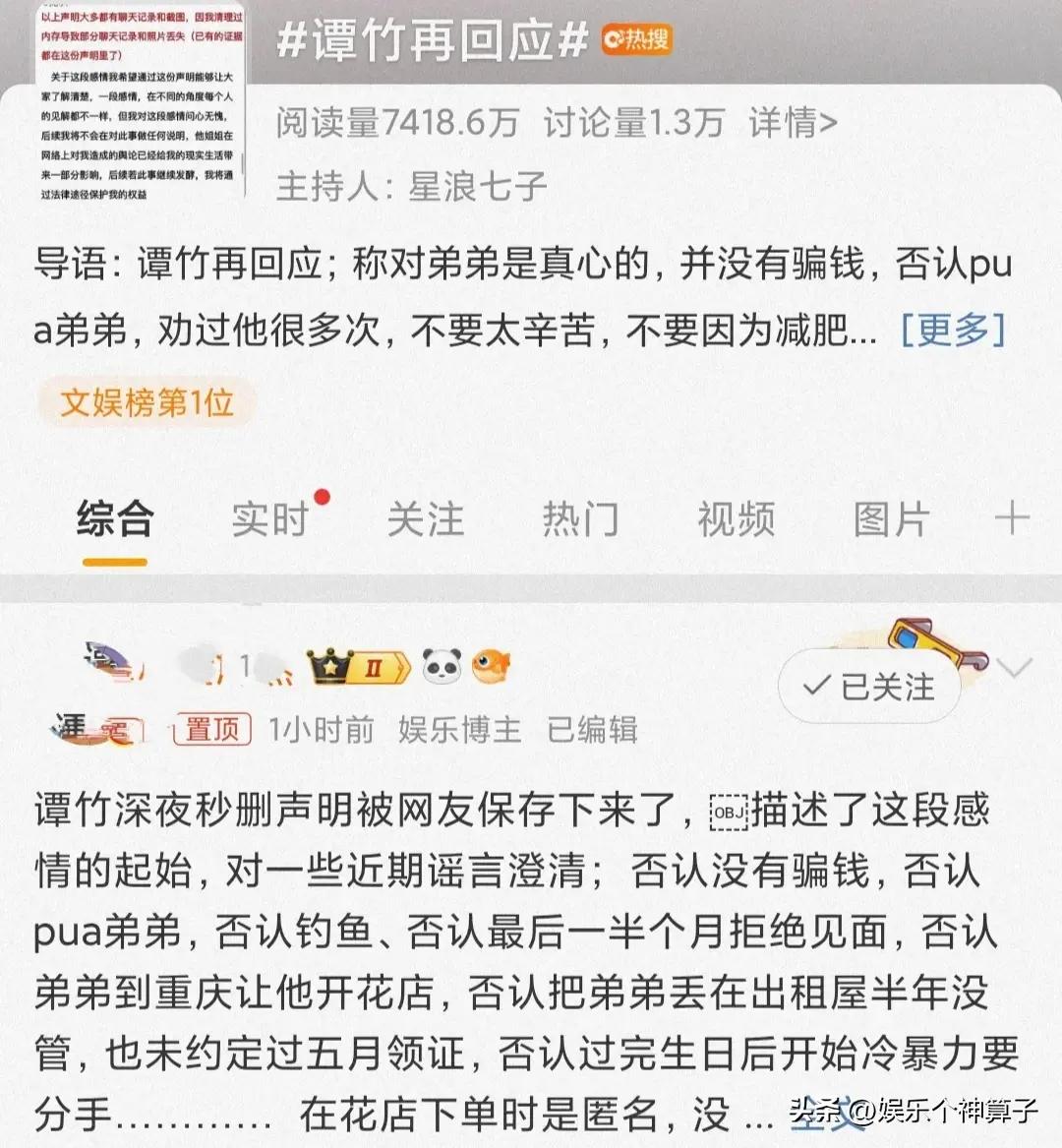Open the post's dropdown chevron menu
The image size is (1062, 1148).
[x=1014, y=669]
